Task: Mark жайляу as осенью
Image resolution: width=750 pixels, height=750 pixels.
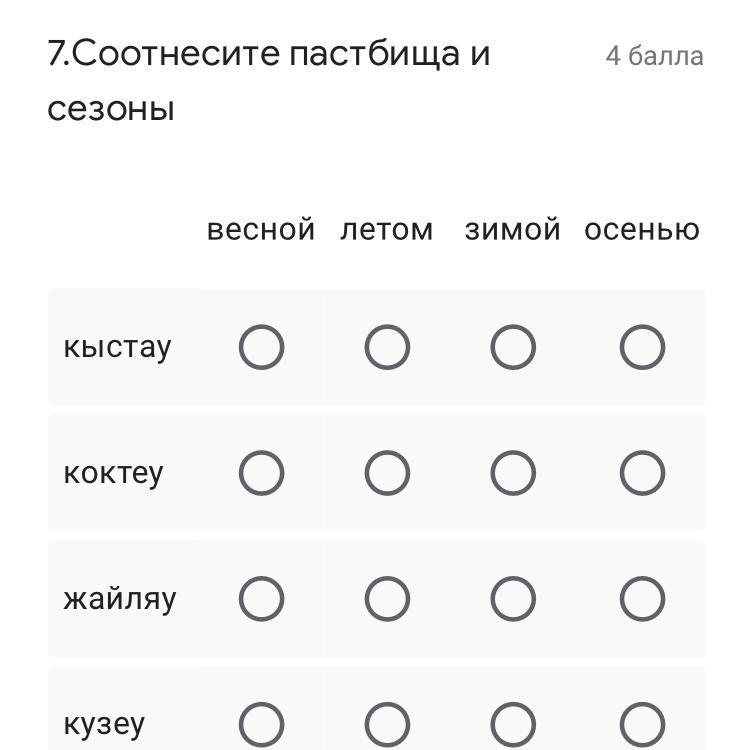Action: (642, 599)
